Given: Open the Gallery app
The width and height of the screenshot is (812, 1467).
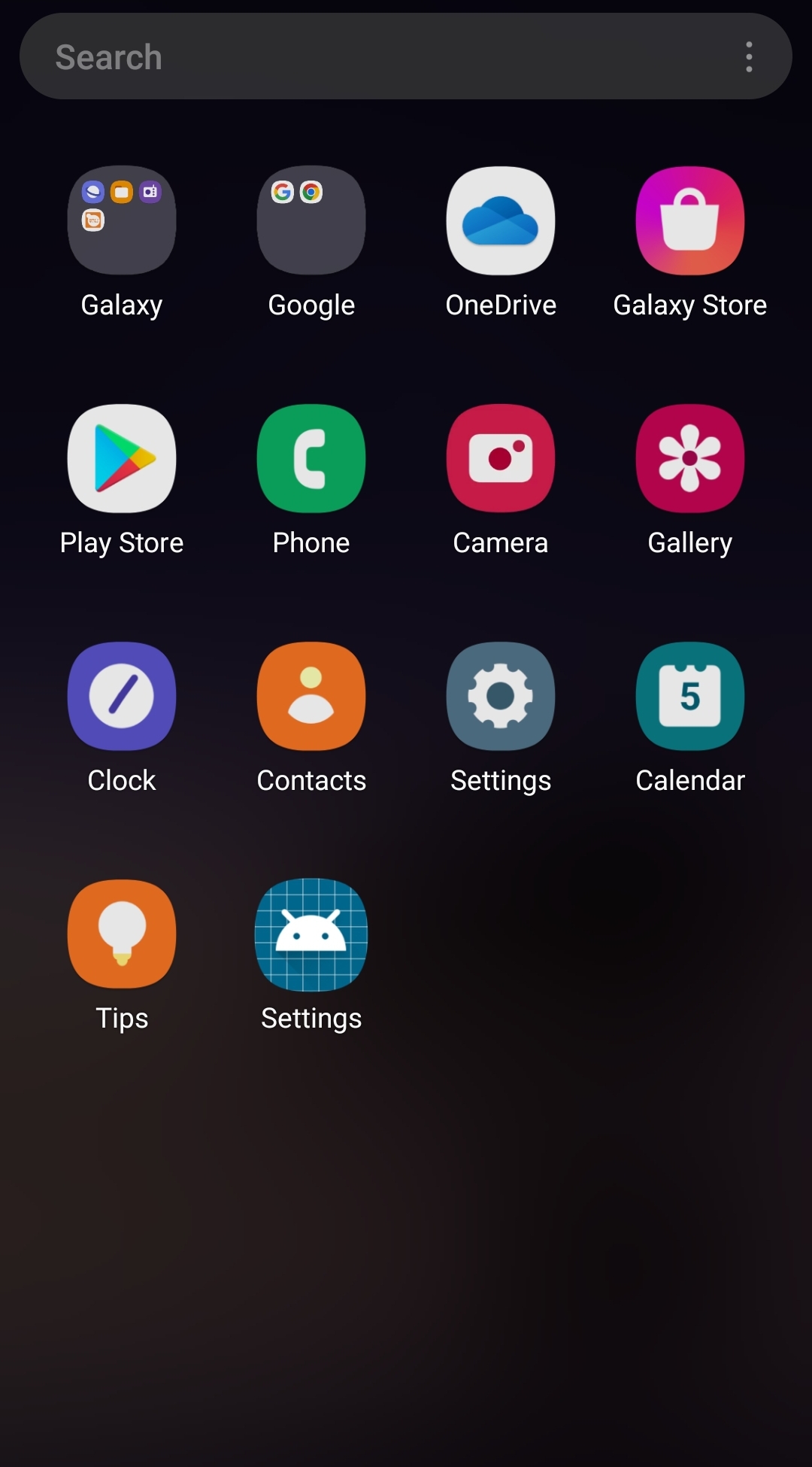Looking at the screenshot, I should [690, 458].
